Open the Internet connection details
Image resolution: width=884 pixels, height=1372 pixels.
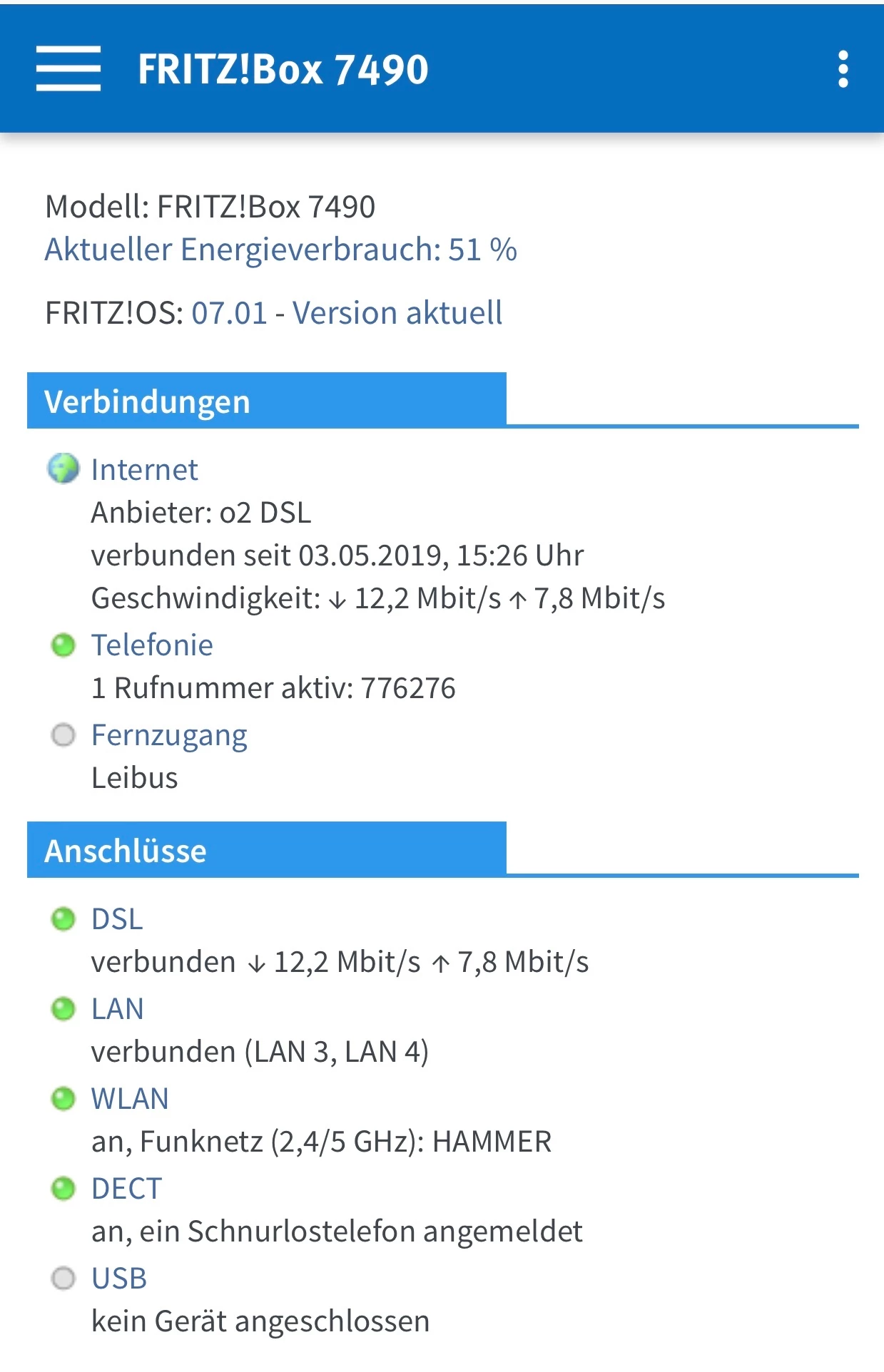tap(144, 470)
